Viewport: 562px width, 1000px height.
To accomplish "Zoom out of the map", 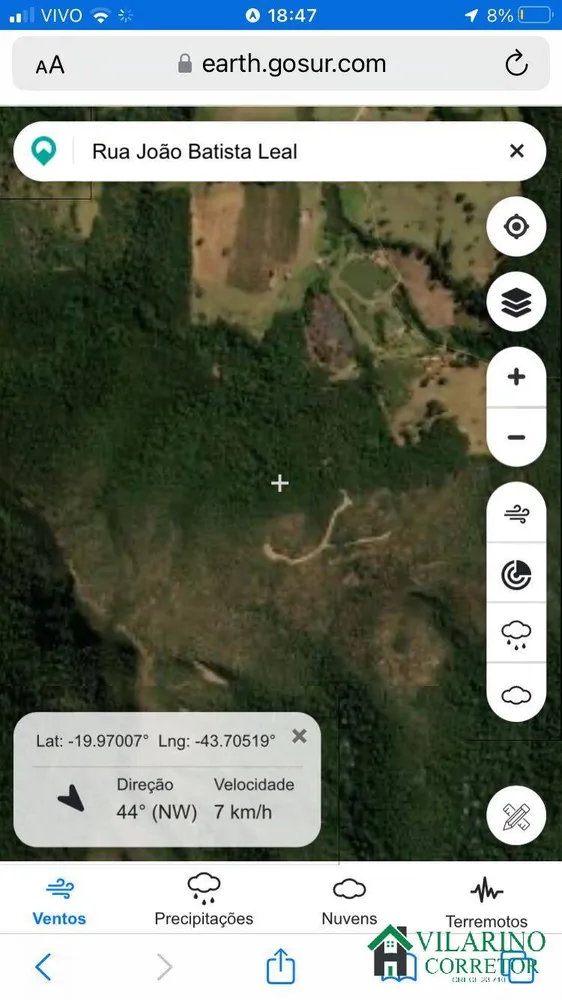I will click(516, 438).
